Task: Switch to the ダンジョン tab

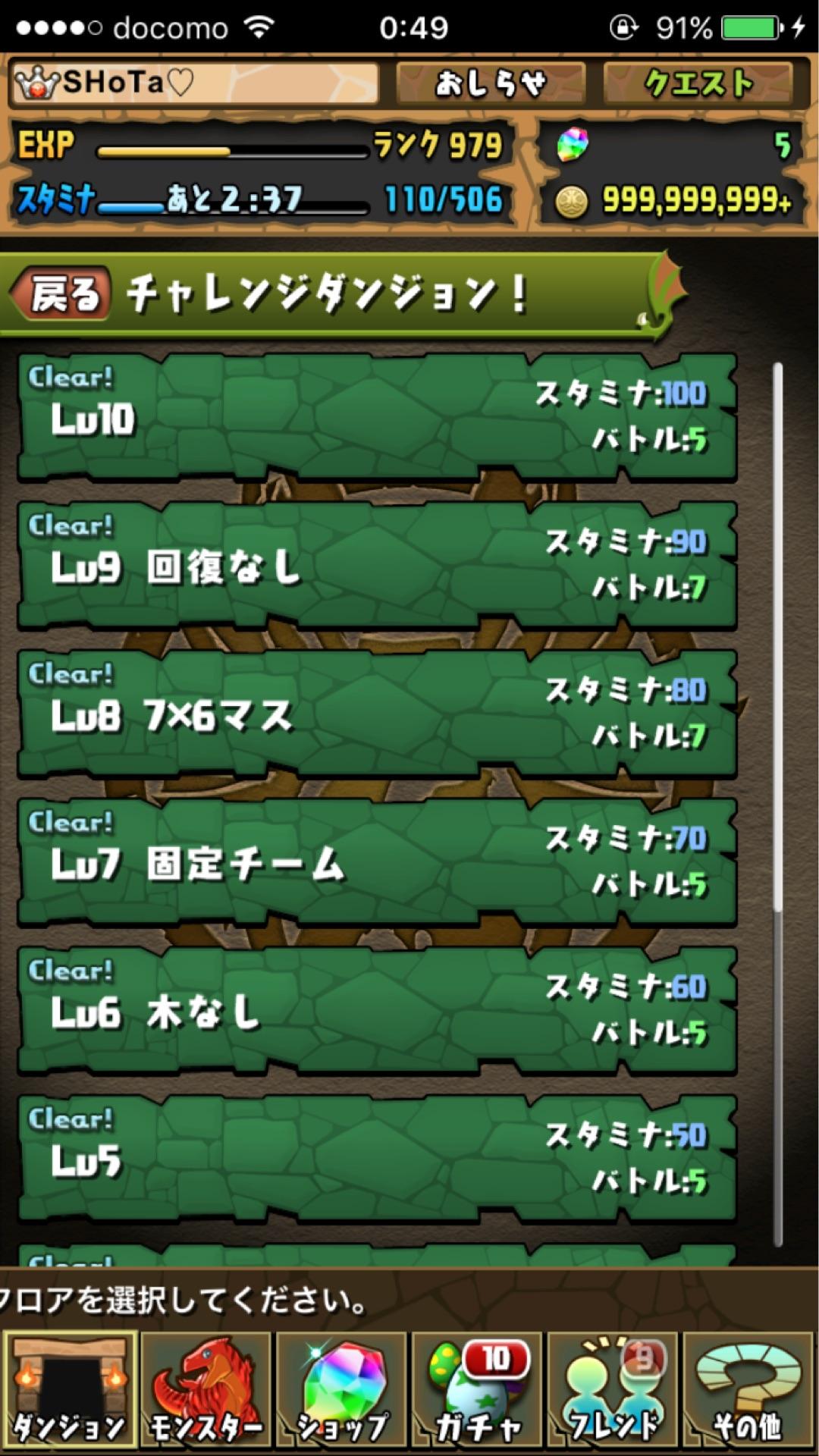Action: pyautogui.click(x=69, y=1389)
